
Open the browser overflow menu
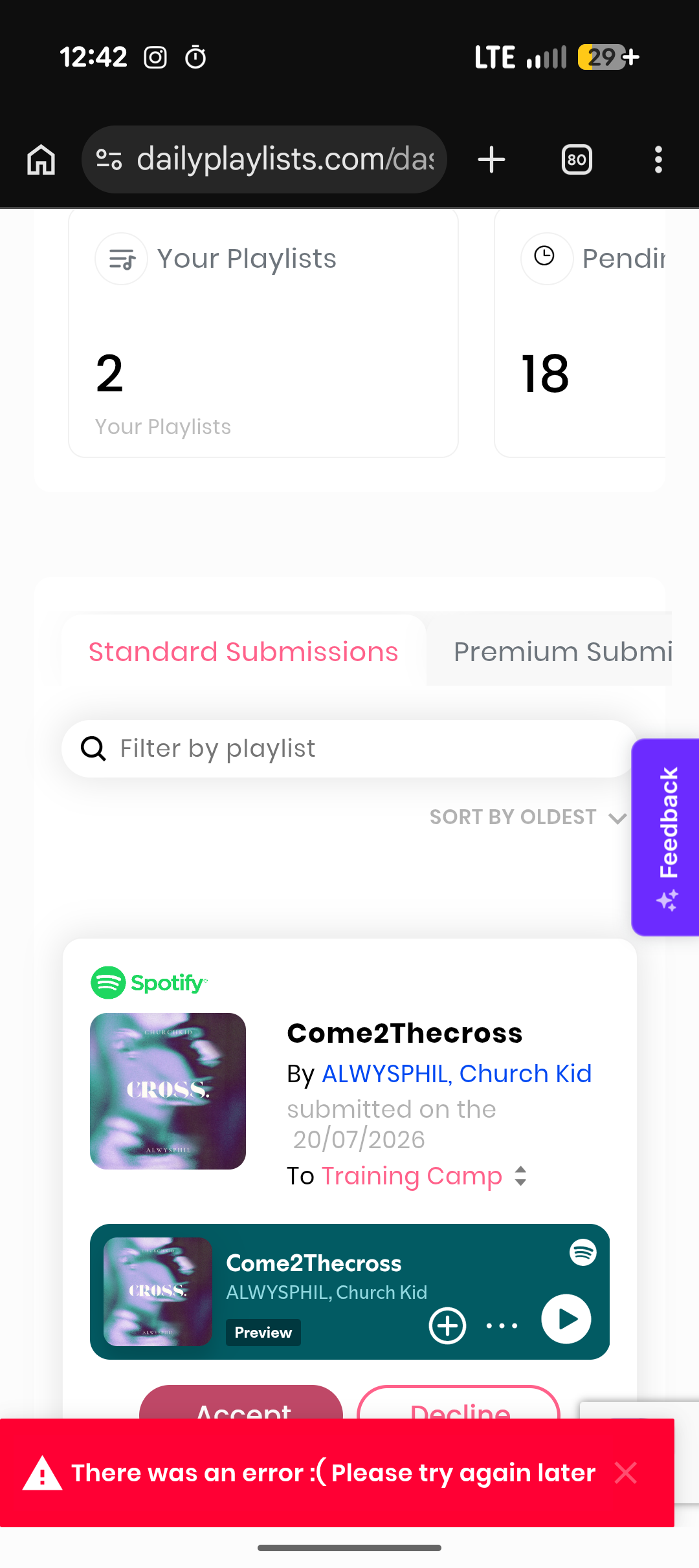[658, 160]
